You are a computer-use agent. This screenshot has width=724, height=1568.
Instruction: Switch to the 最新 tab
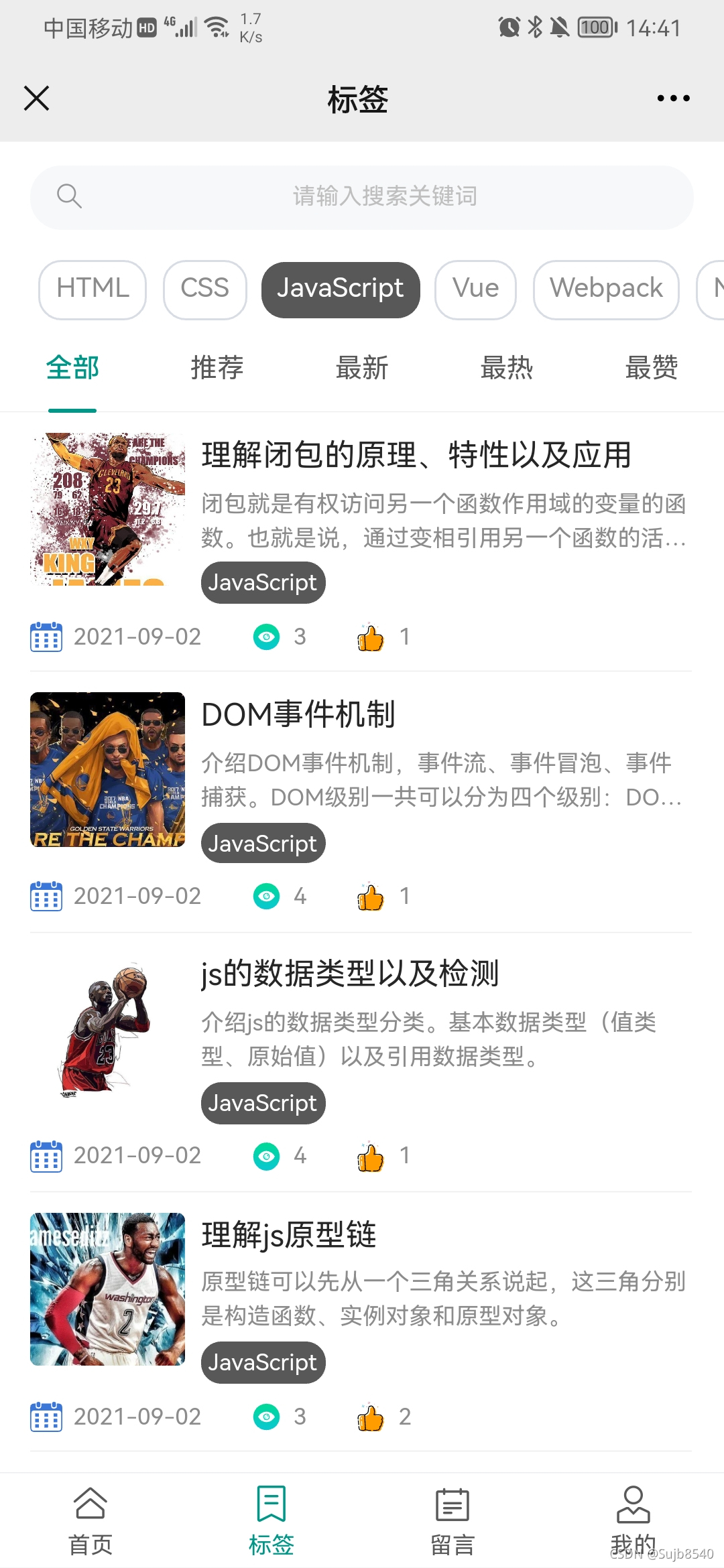(362, 368)
